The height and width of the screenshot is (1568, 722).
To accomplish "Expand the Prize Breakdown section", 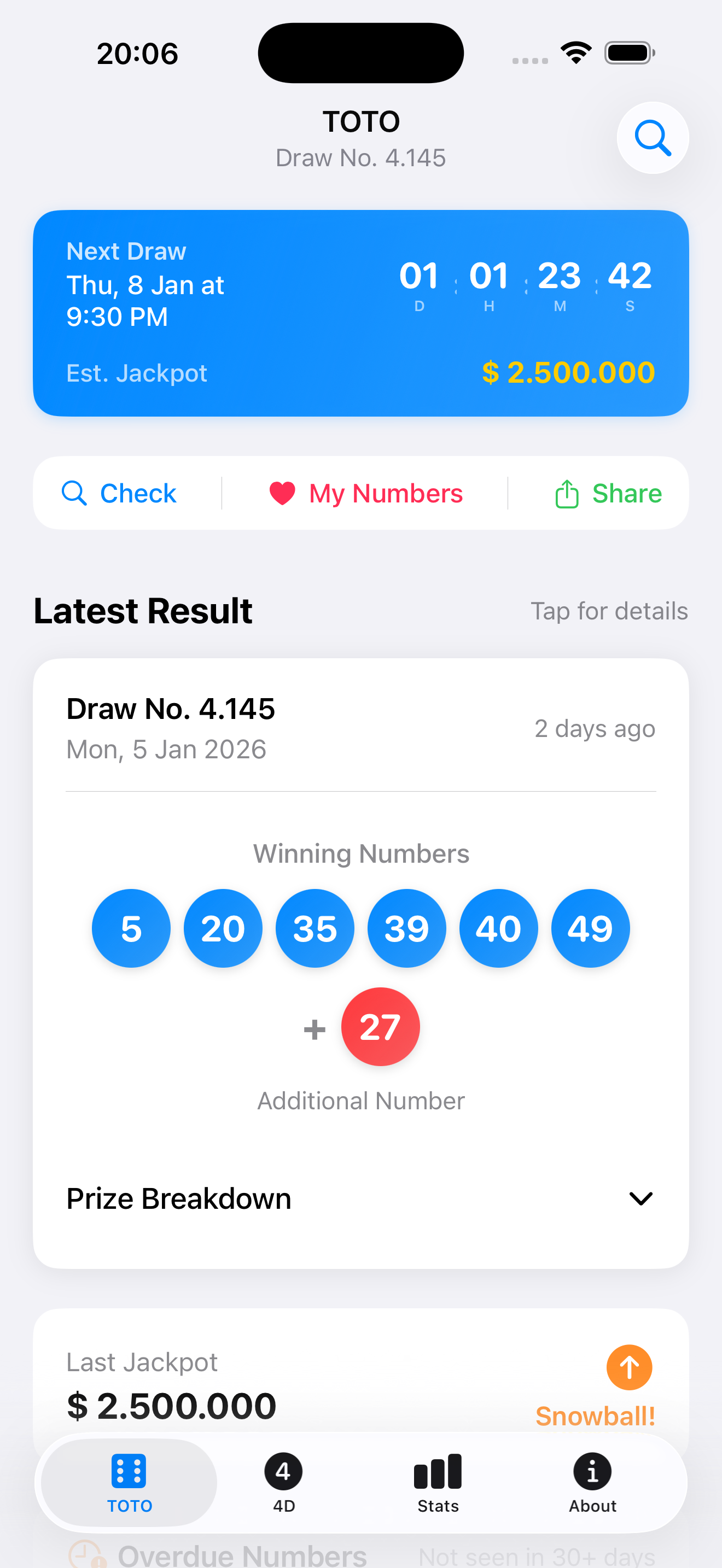I will click(361, 1198).
